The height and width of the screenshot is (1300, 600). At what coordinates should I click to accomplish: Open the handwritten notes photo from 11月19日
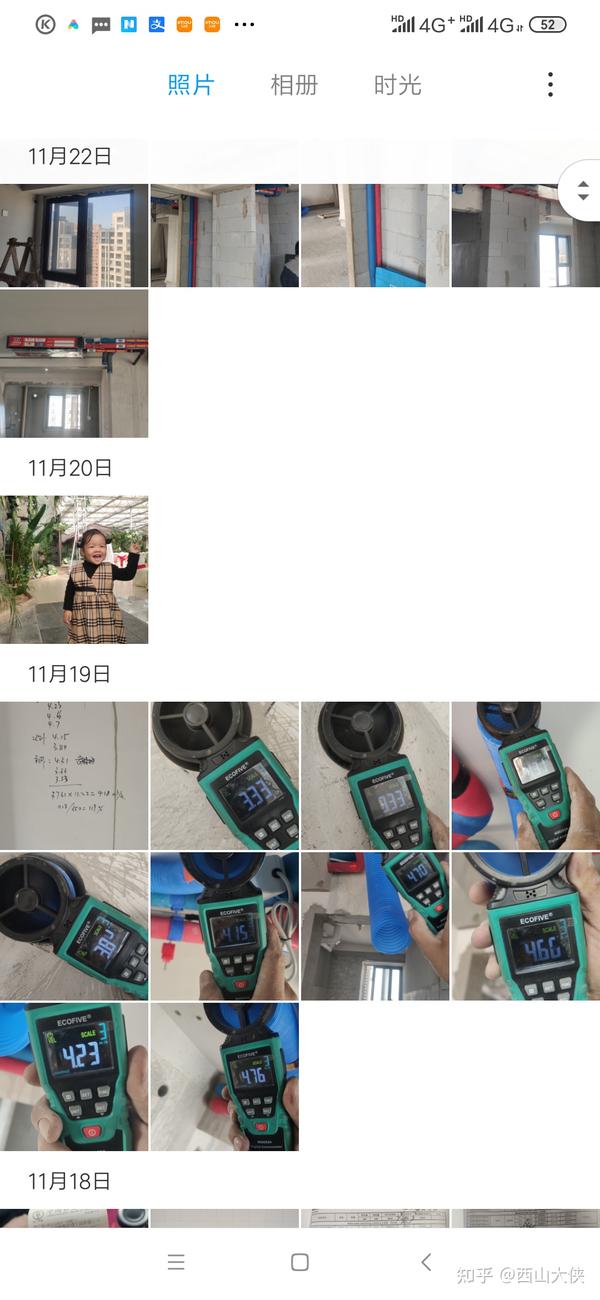tap(74, 776)
